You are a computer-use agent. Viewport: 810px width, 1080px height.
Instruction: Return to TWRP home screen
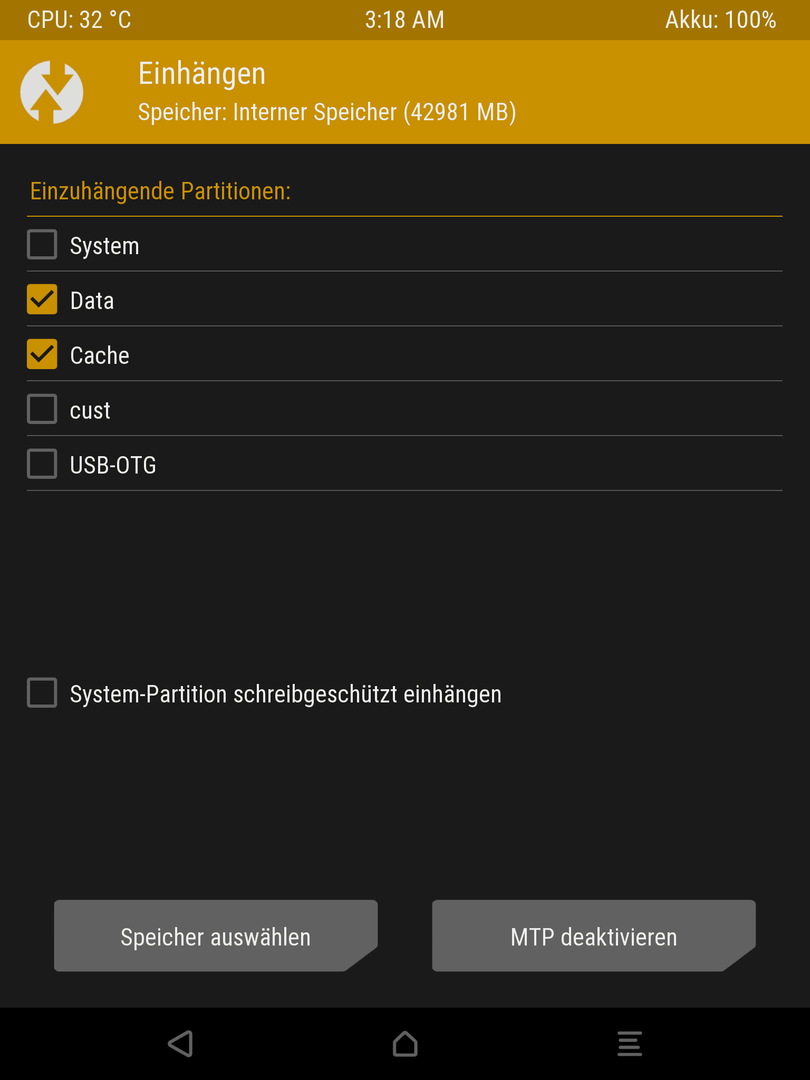(405, 1044)
